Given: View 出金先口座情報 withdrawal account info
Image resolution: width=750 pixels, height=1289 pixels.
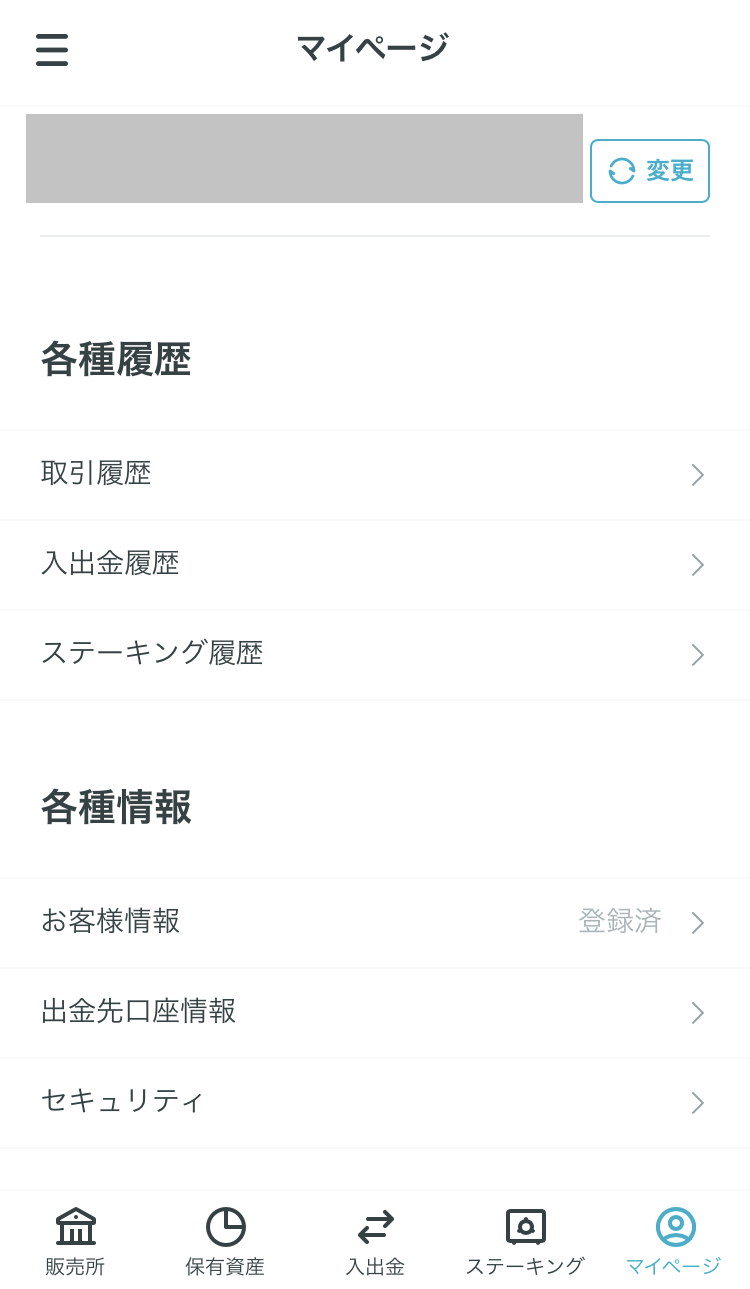Looking at the screenshot, I should click(x=374, y=1012).
